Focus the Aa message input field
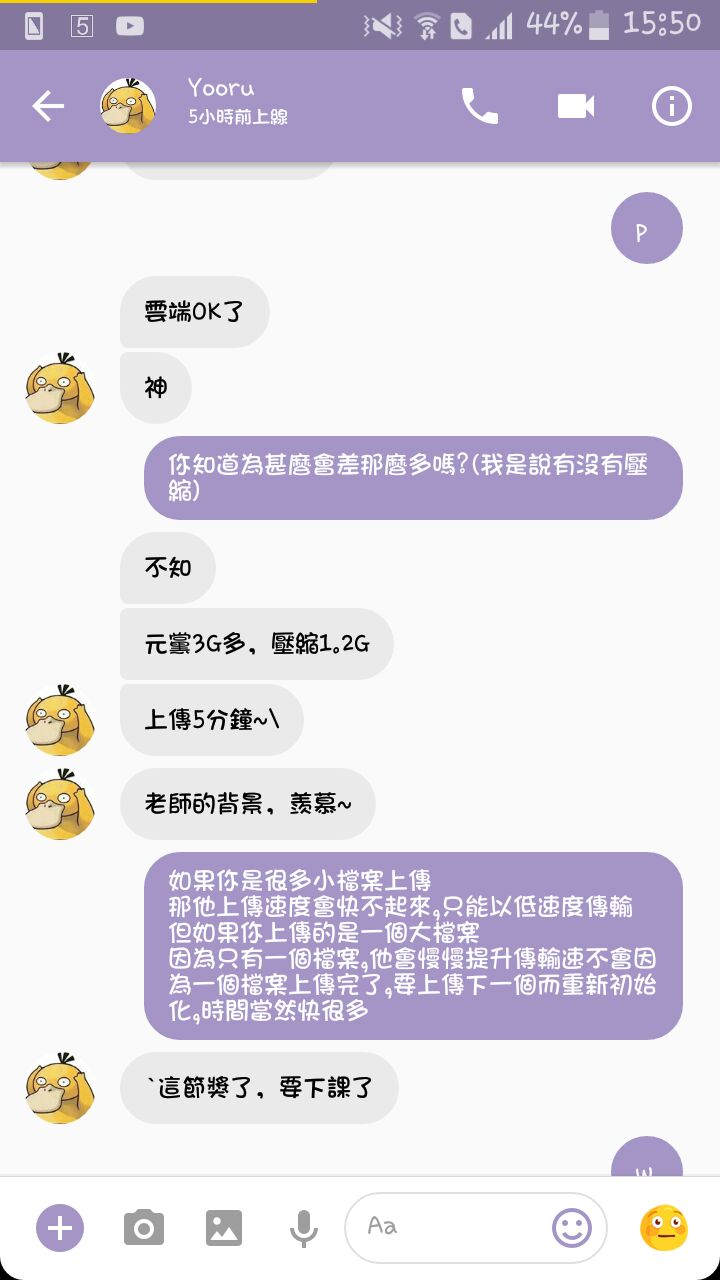The image size is (720, 1280). coord(450,1227)
